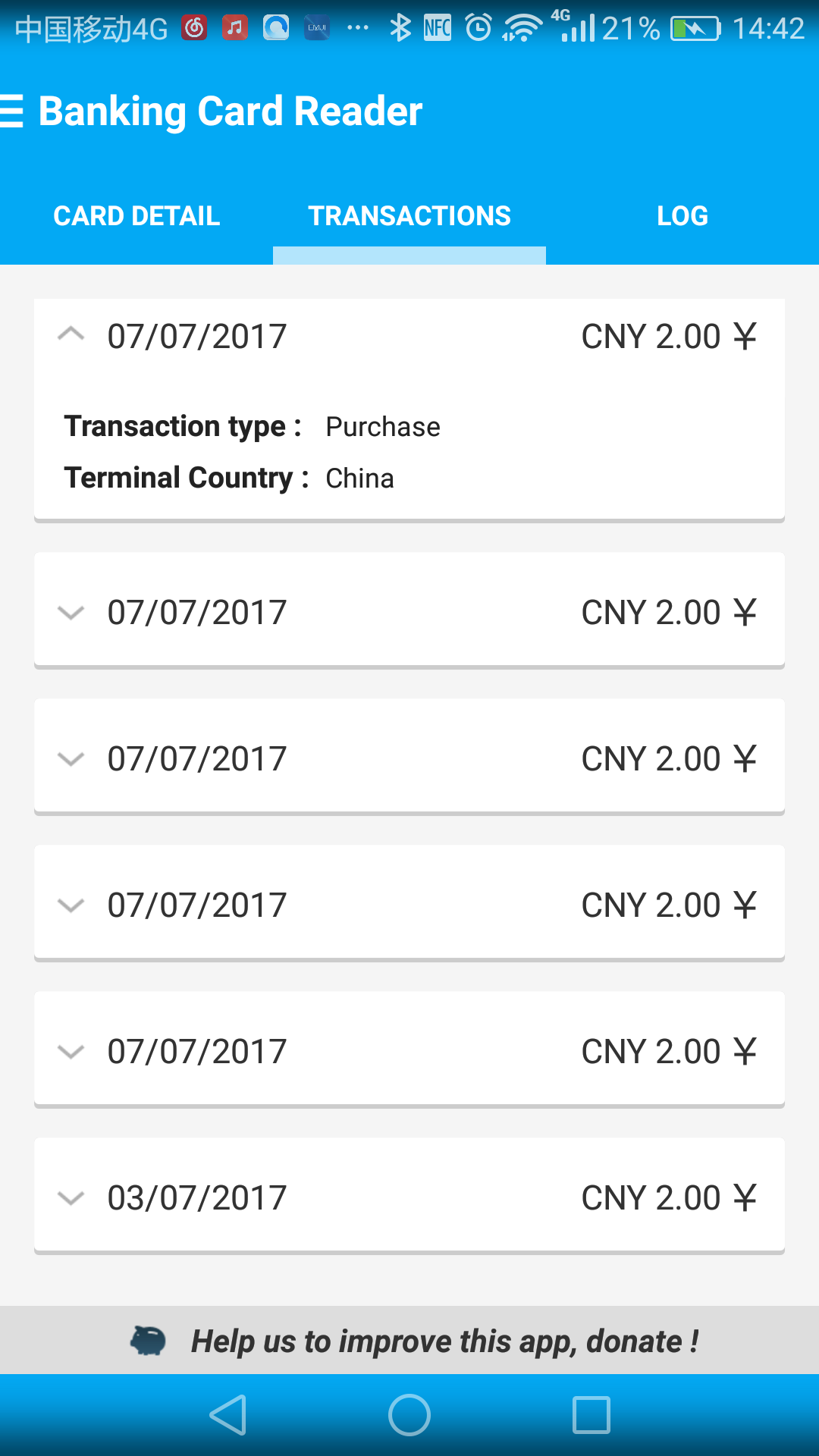Collapse the expanded Purchase transaction card
819x1456 pixels.
click(x=71, y=335)
